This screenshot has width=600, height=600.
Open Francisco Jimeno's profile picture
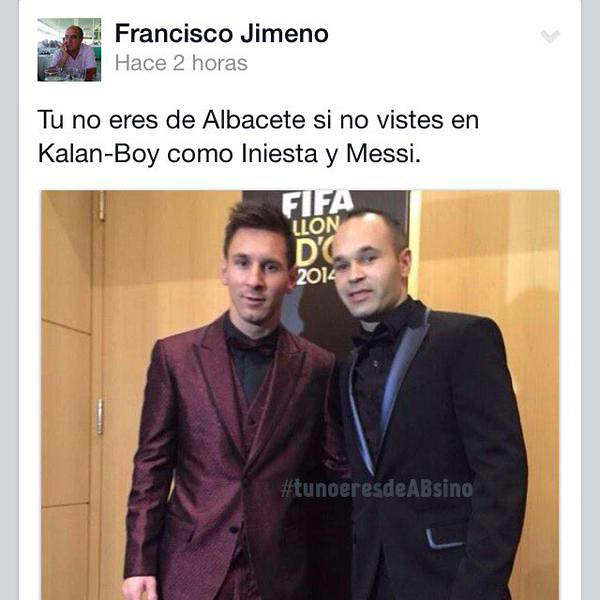[x=69, y=49]
